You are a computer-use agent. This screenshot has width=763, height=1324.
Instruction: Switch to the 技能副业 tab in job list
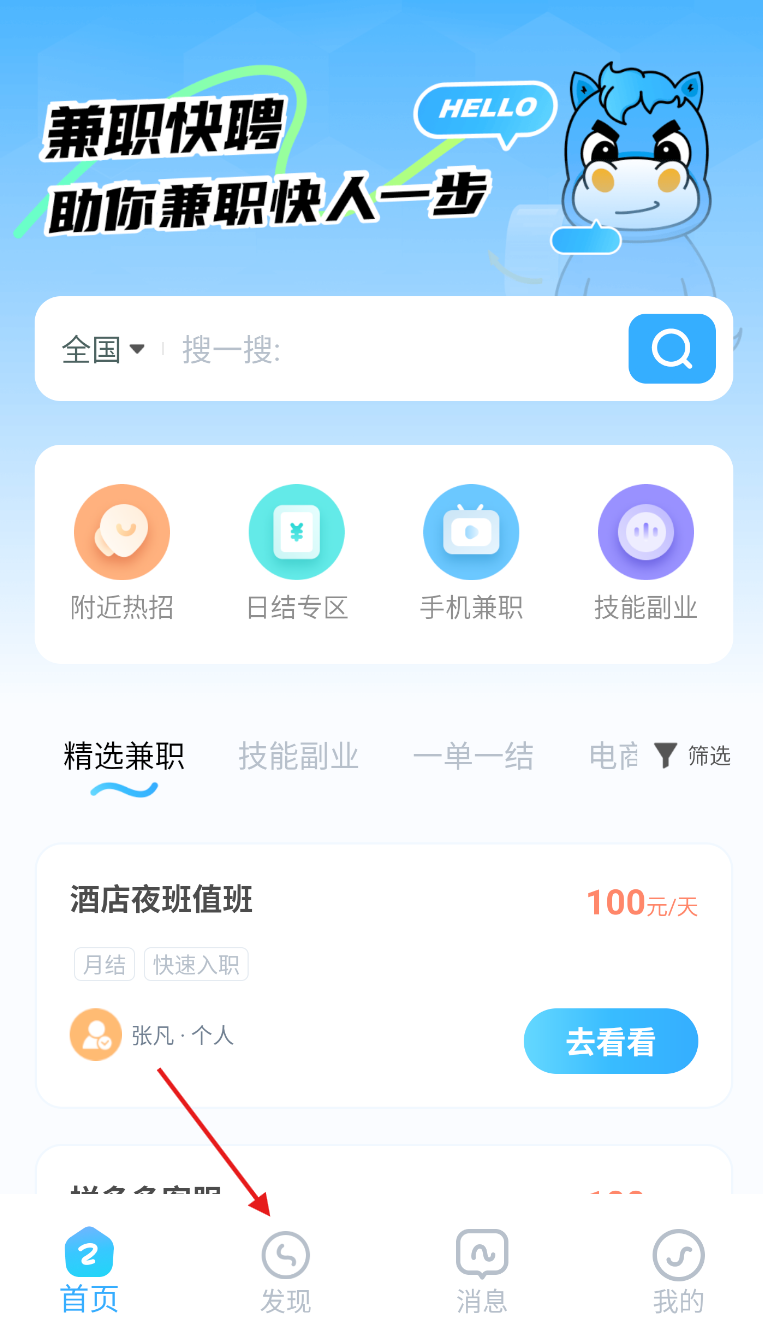(x=298, y=756)
